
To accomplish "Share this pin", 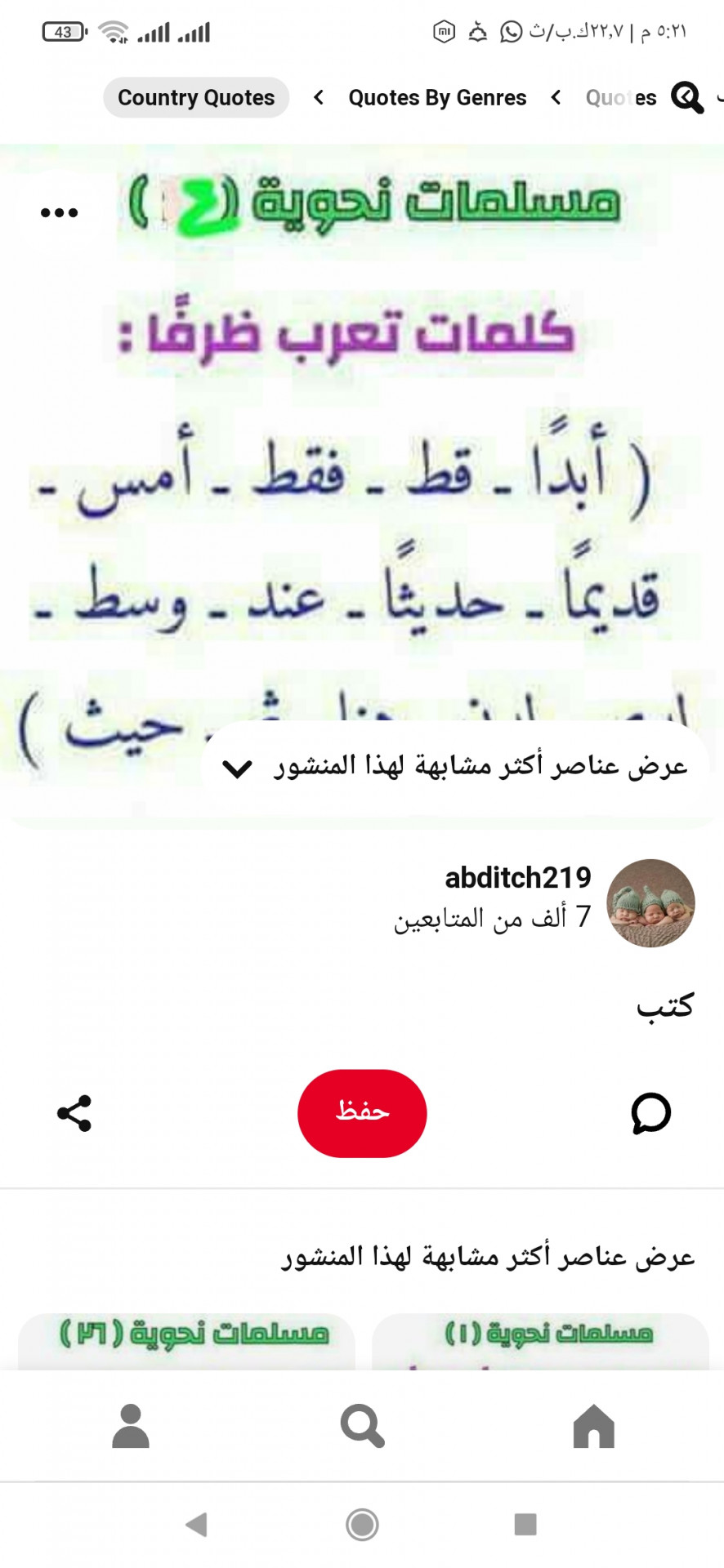I will pos(74,1113).
